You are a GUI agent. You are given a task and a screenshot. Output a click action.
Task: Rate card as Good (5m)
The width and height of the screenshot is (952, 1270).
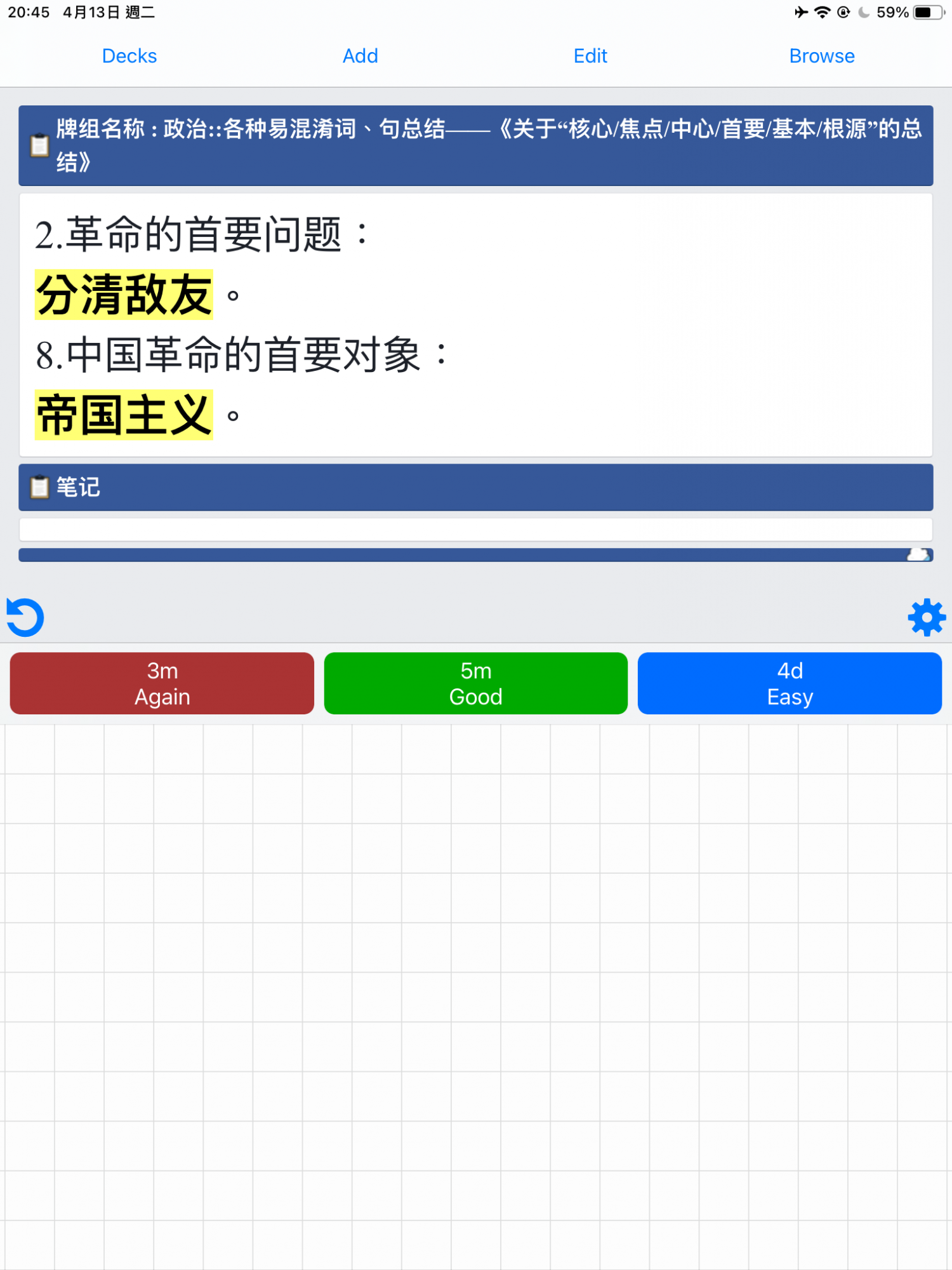tap(475, 683)
